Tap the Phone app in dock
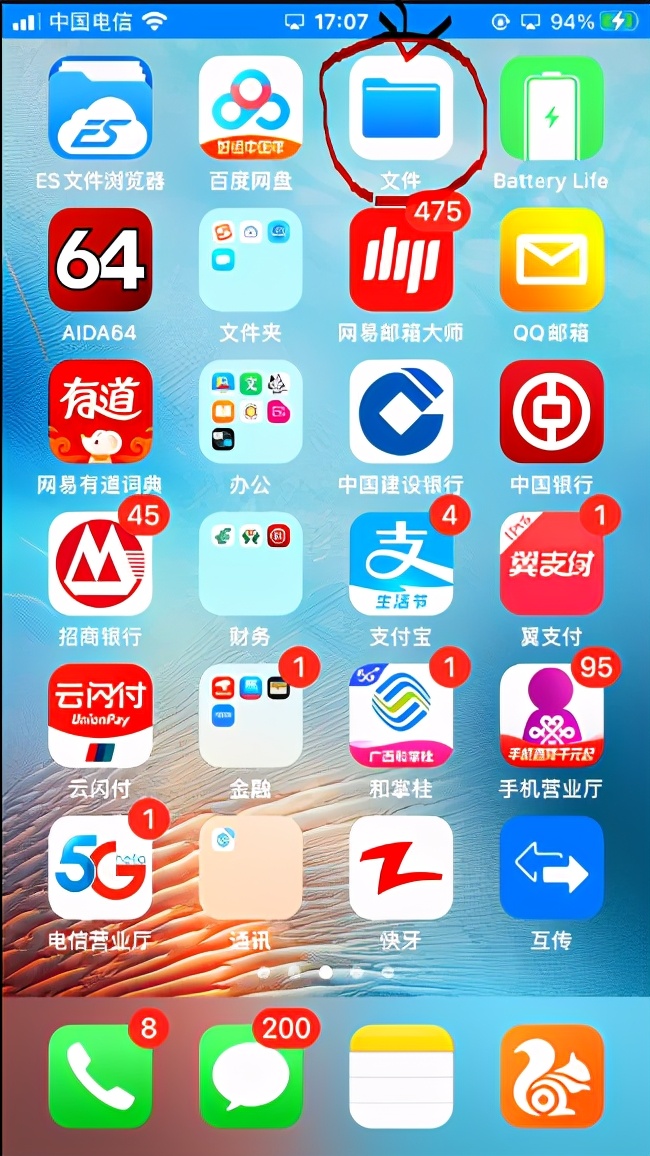 tap(100, 1076)
